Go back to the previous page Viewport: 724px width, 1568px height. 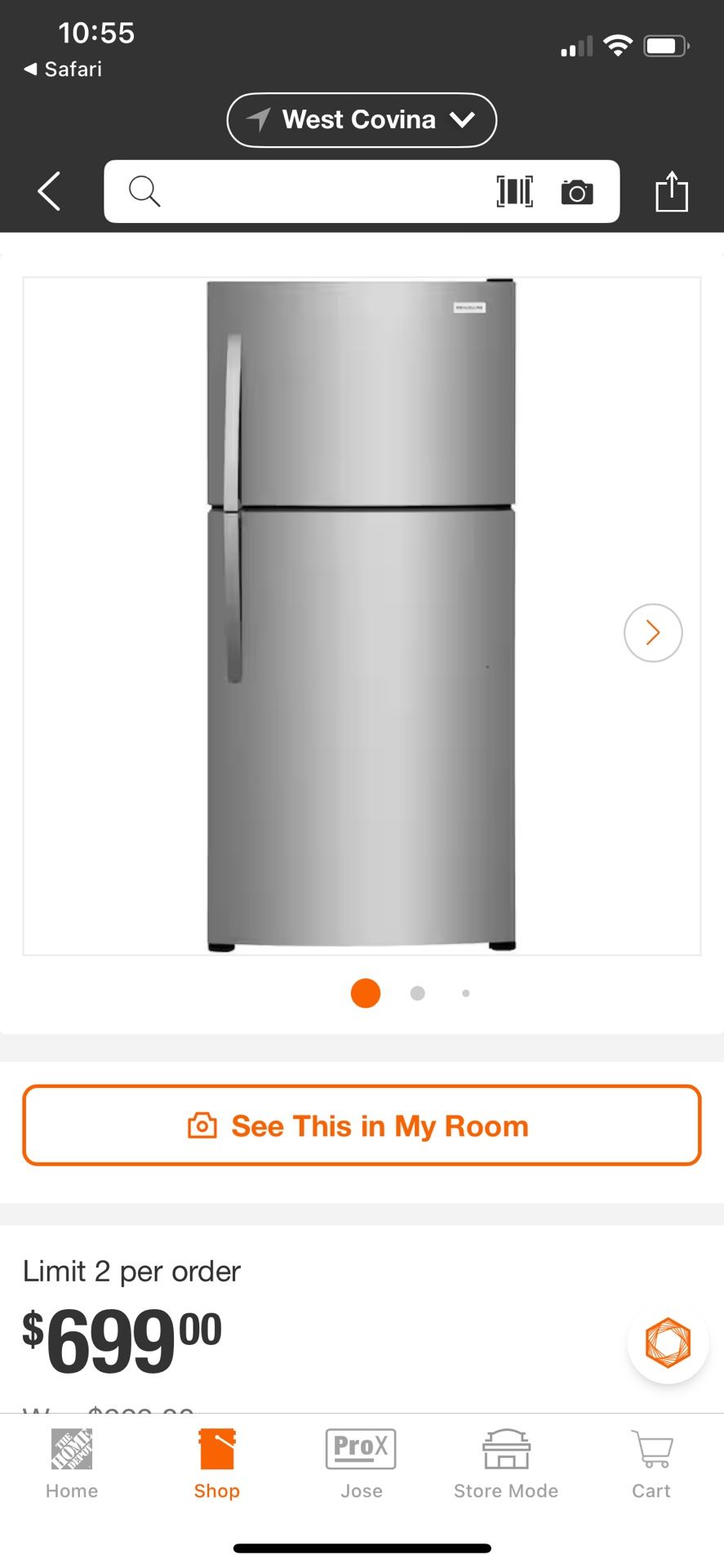[x=49, y=191]
